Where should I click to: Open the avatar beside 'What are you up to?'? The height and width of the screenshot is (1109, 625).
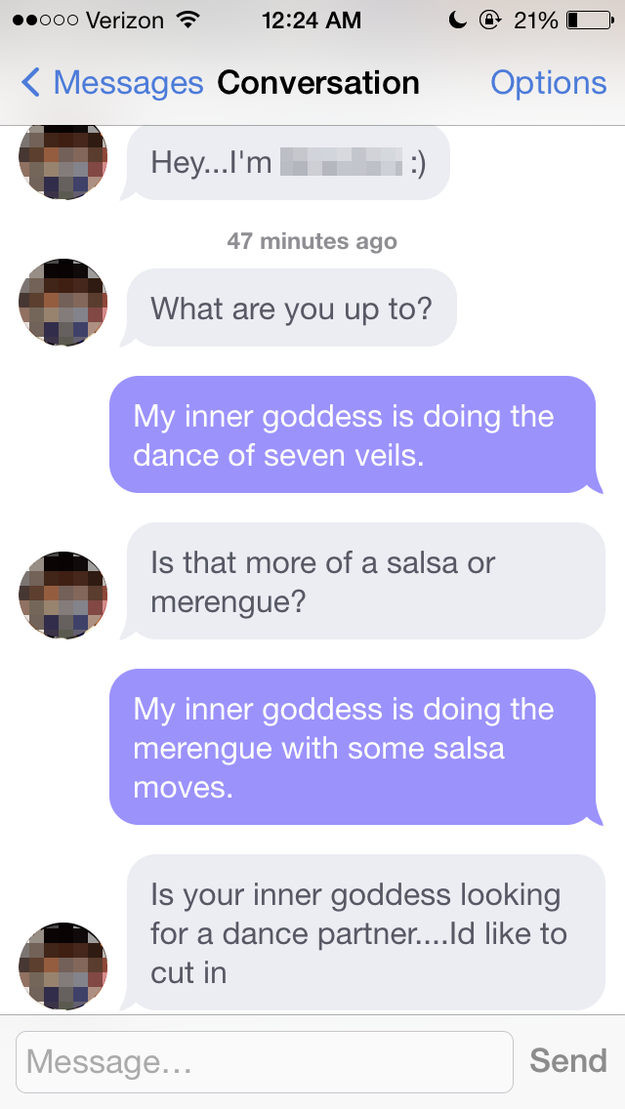coord(63,303)
